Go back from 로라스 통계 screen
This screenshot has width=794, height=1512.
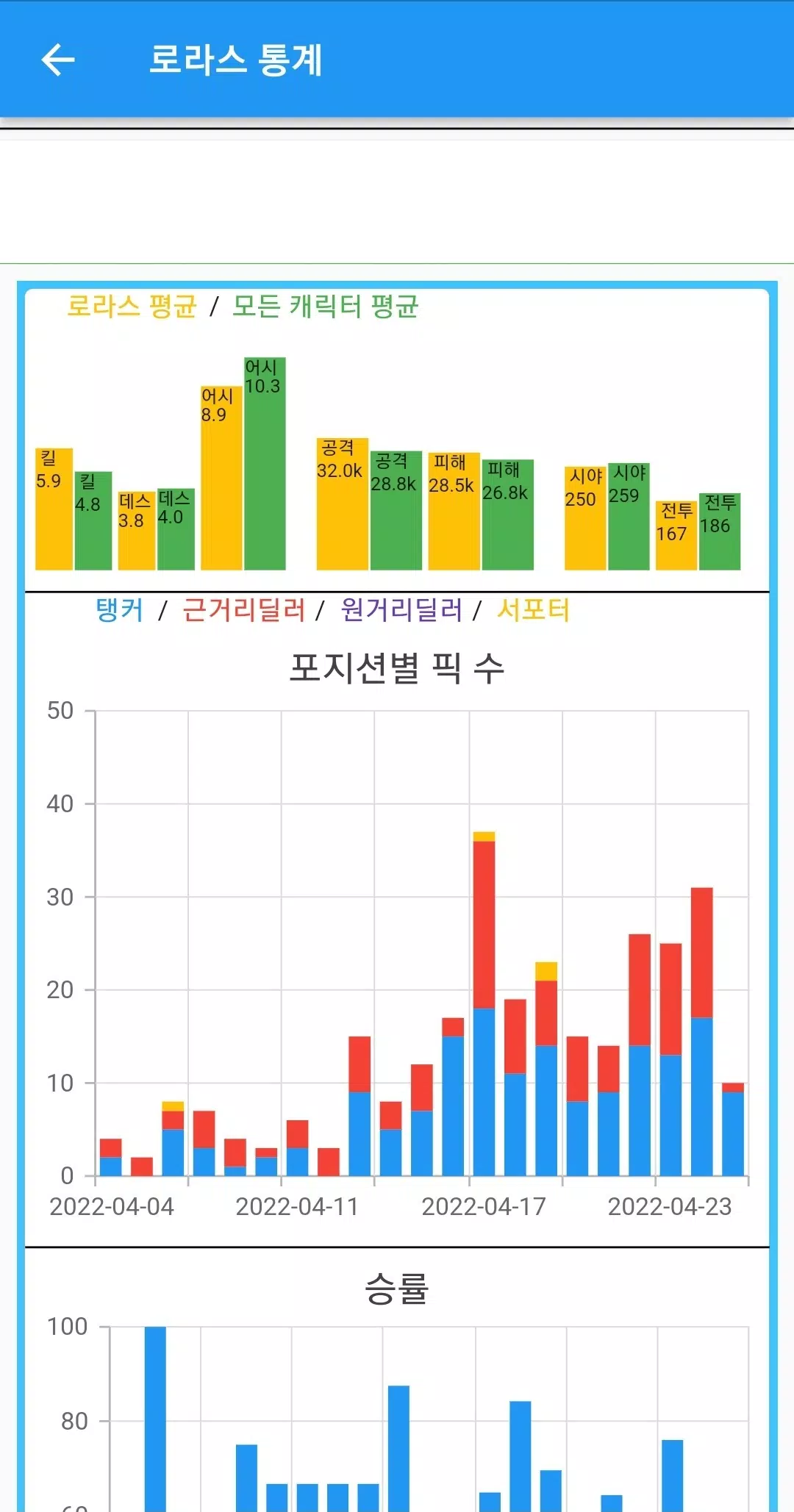(58, 60)
